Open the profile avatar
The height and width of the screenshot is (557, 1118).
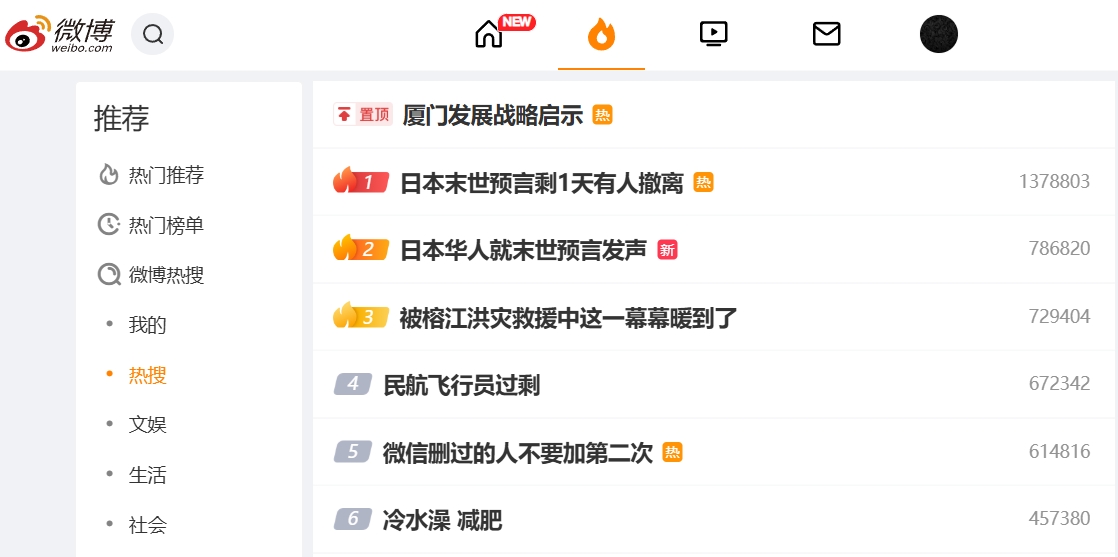[x=938, y=34]
